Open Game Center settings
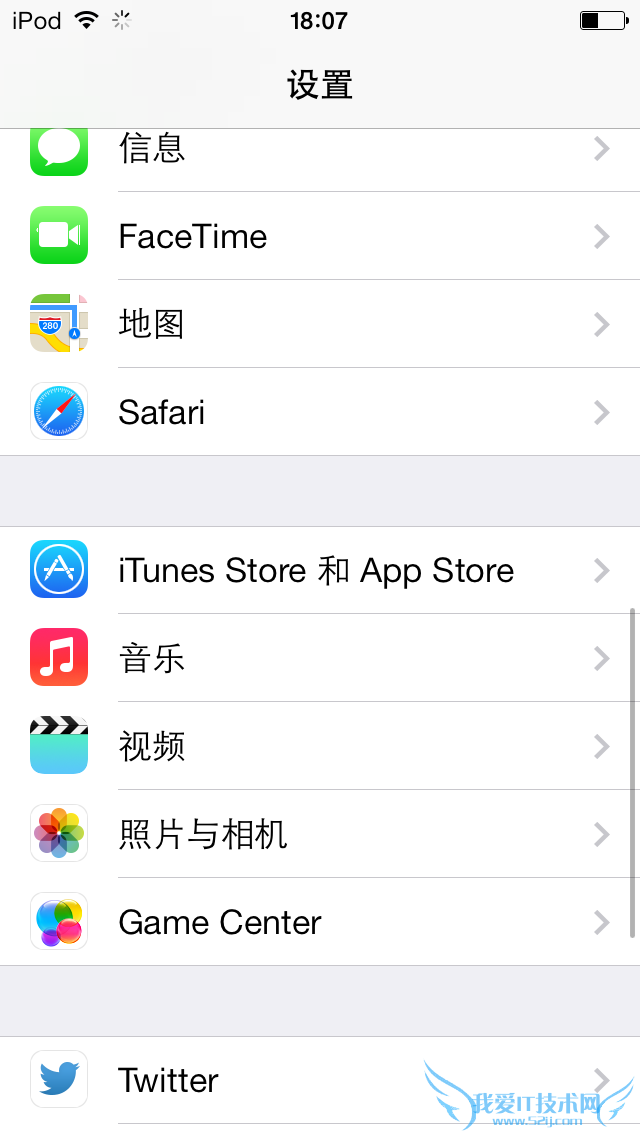 tap(320, 922)
